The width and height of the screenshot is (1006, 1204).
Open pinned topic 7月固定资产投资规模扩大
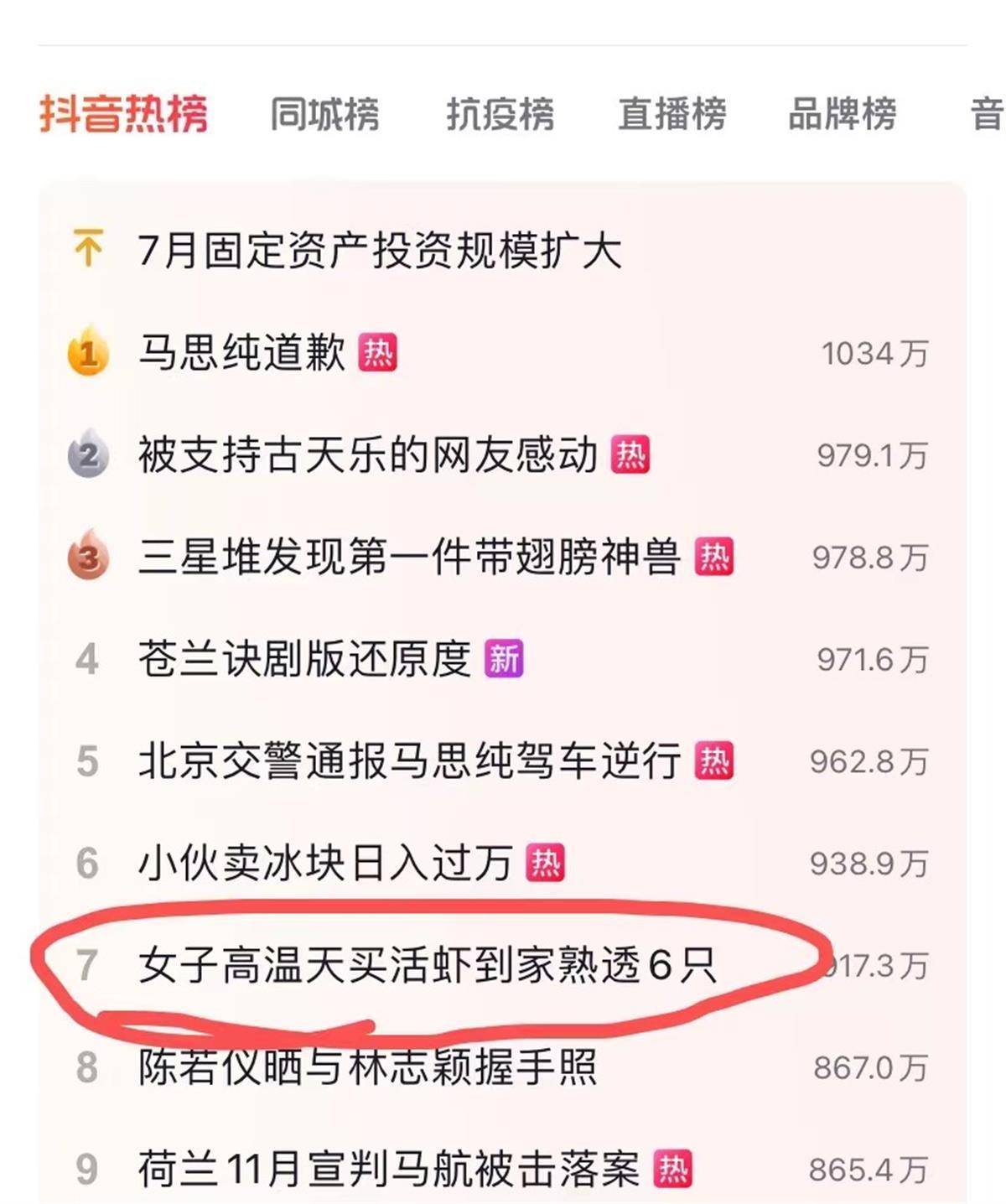pyautogui.click(x=379, y=251)
